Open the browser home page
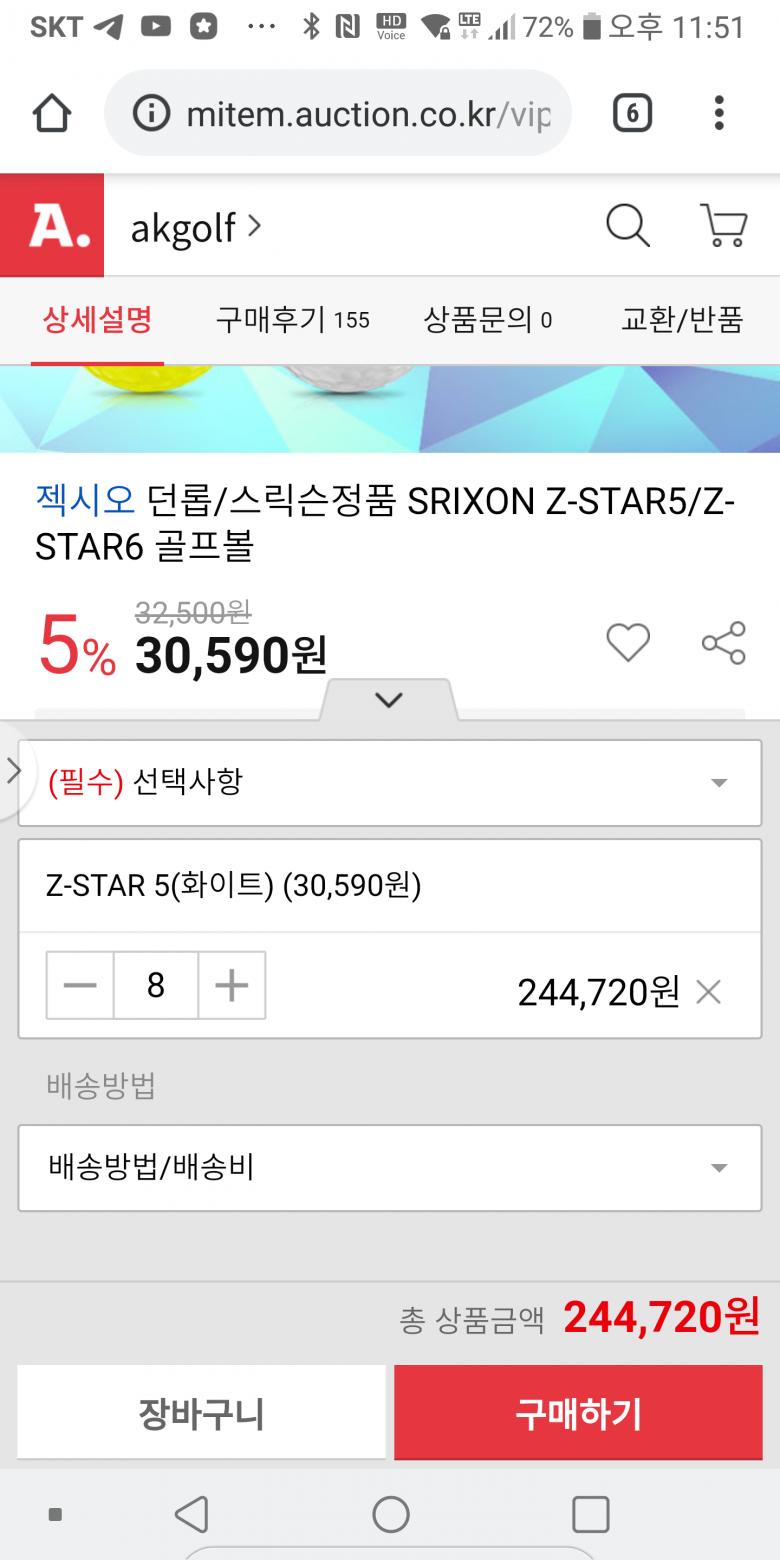Viewport: 780px width, 1560px height. point(52,114)
